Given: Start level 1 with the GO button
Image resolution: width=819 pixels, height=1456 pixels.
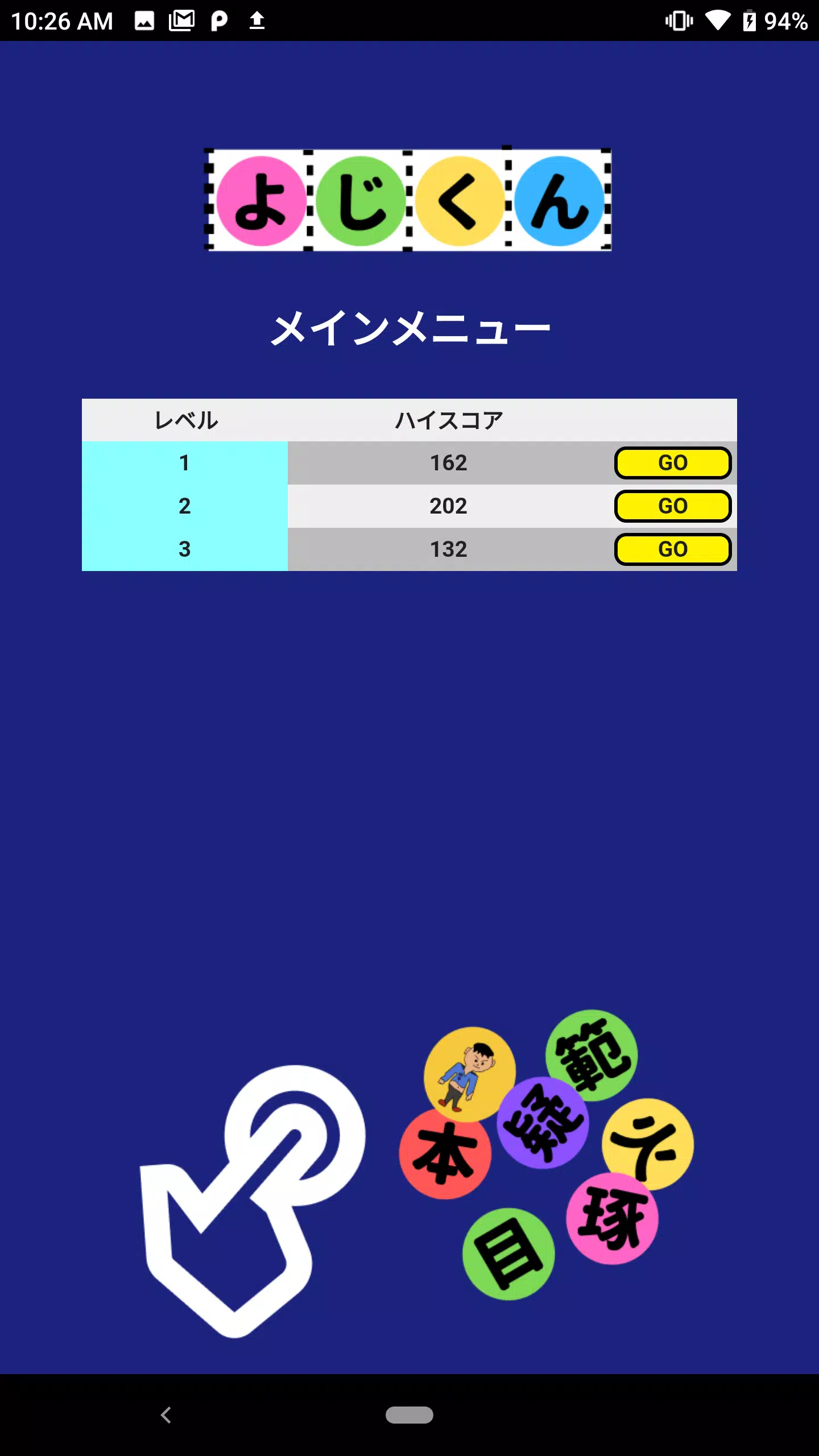Looking at the screenshot, I should tap(672, 463).
